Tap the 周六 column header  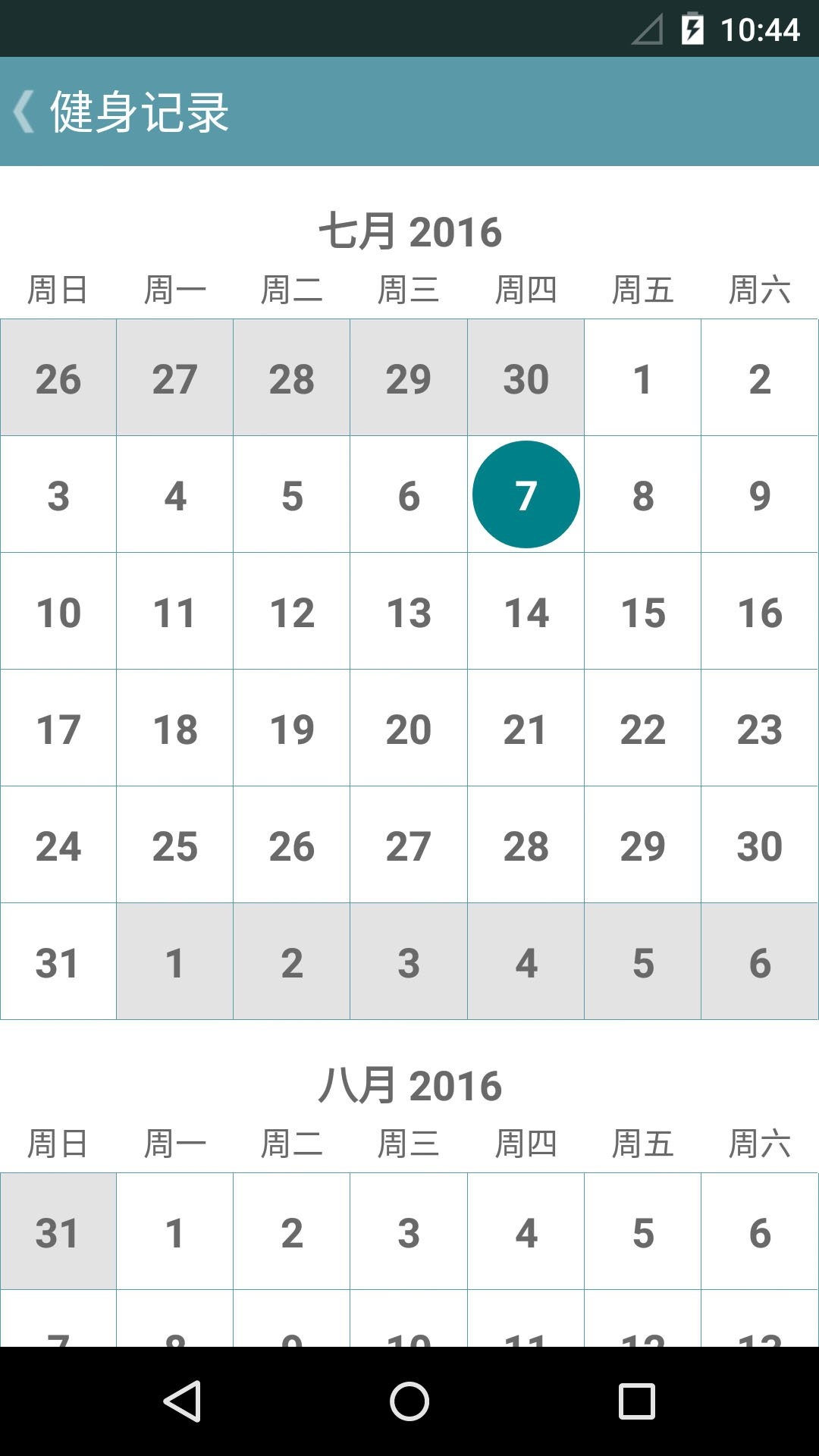[x=758, y=289]
